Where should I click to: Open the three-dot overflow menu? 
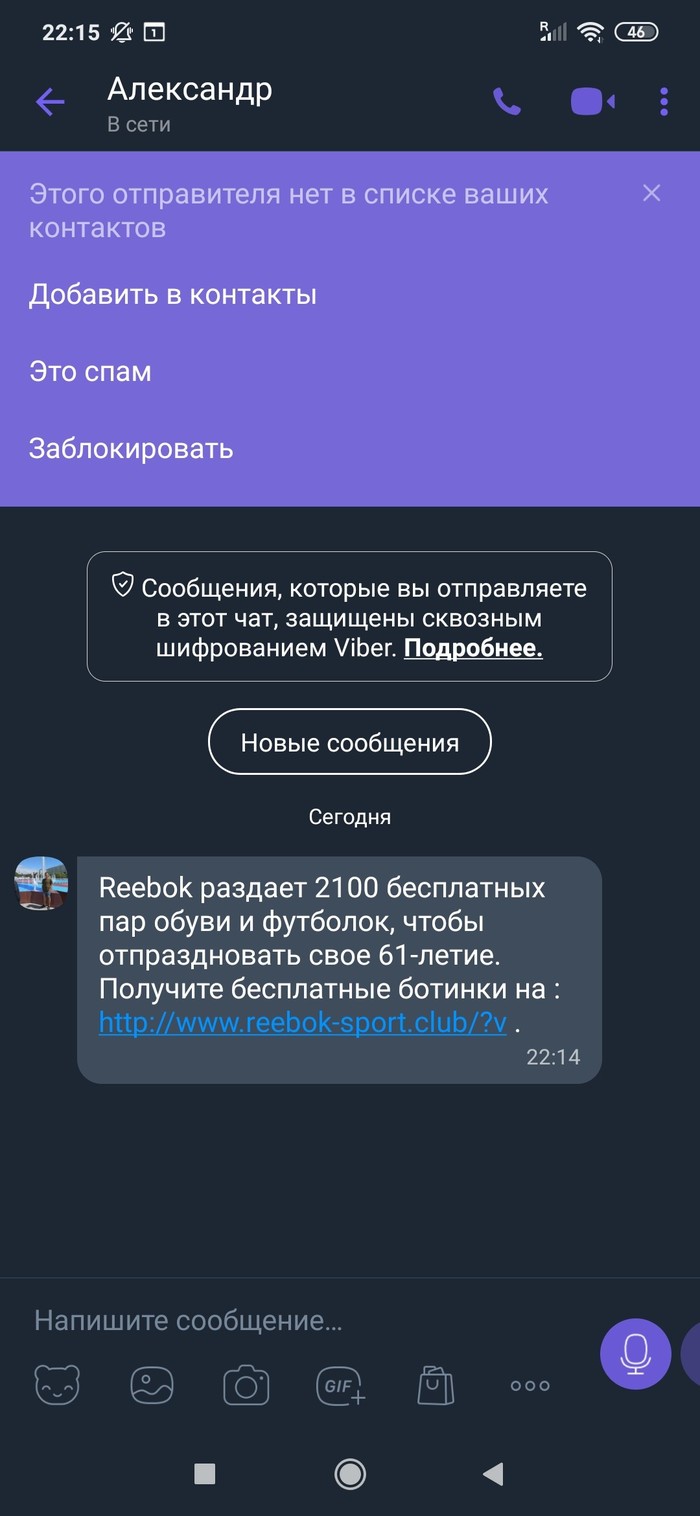[x=664, y=102]
